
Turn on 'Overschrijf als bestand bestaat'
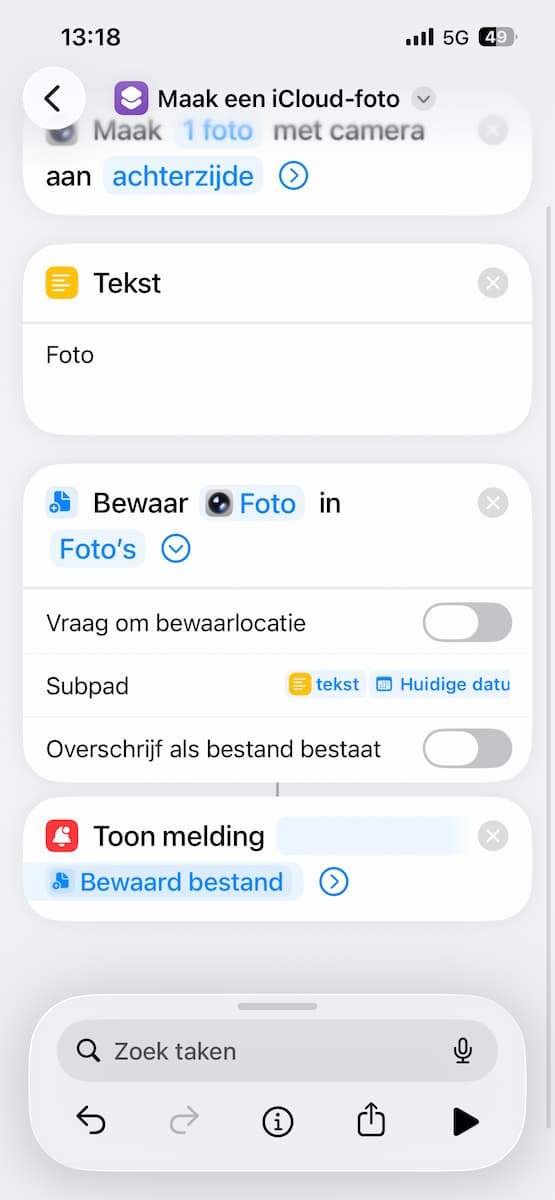click(467, 748)
